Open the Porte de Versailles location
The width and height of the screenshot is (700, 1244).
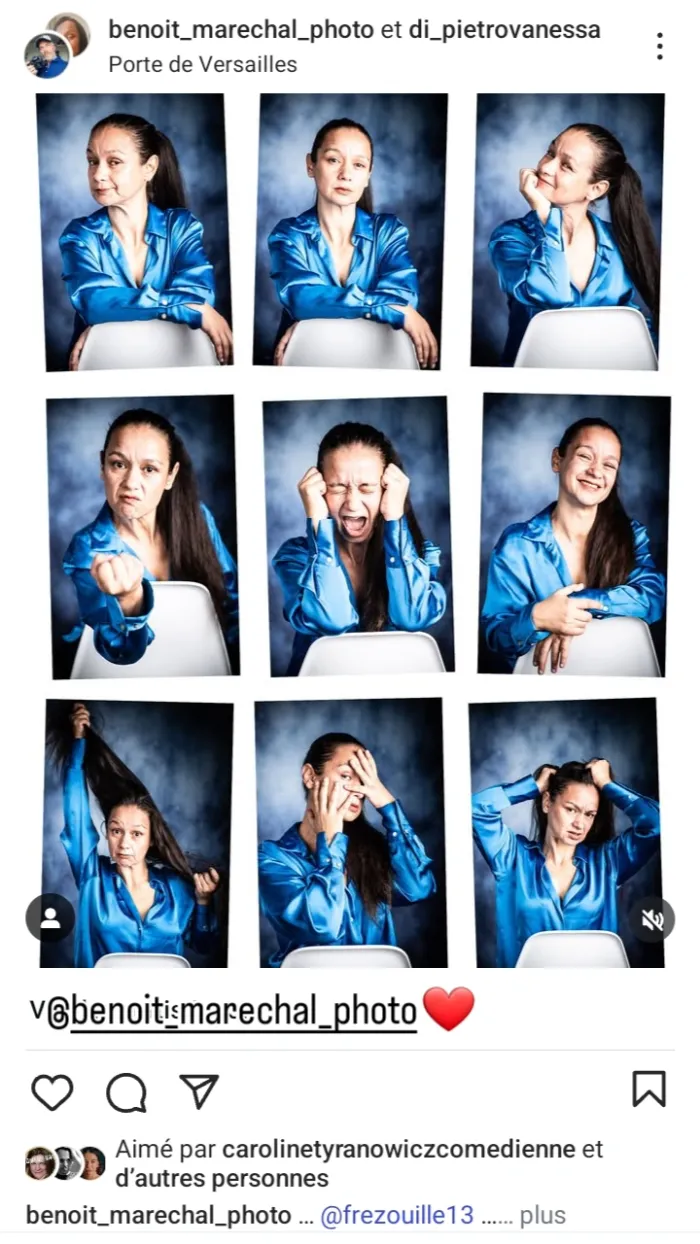[x=203, y=64]
